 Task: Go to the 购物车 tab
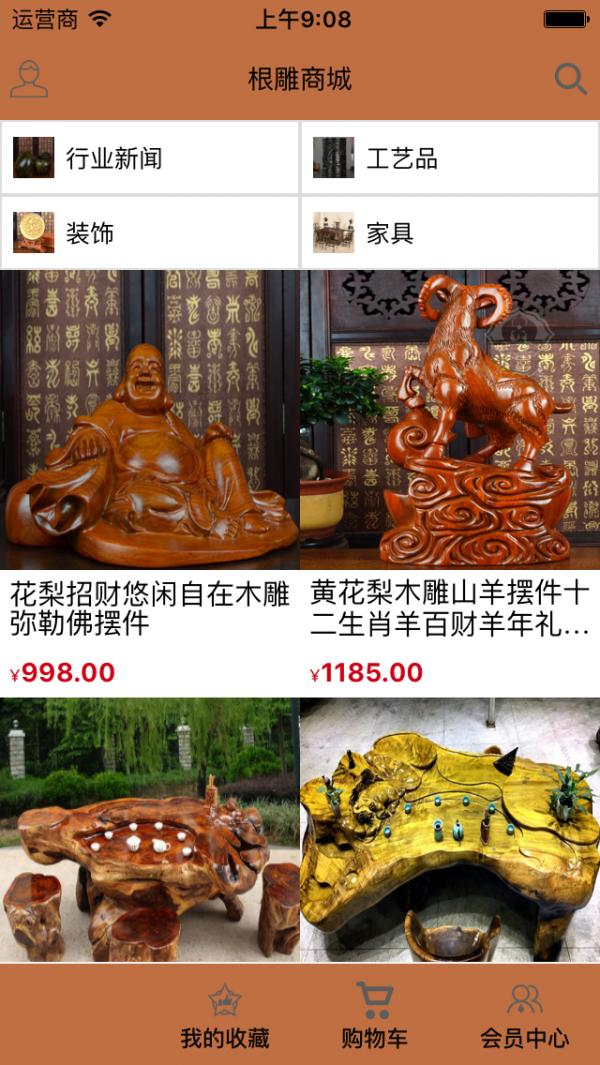(375, 1015)
